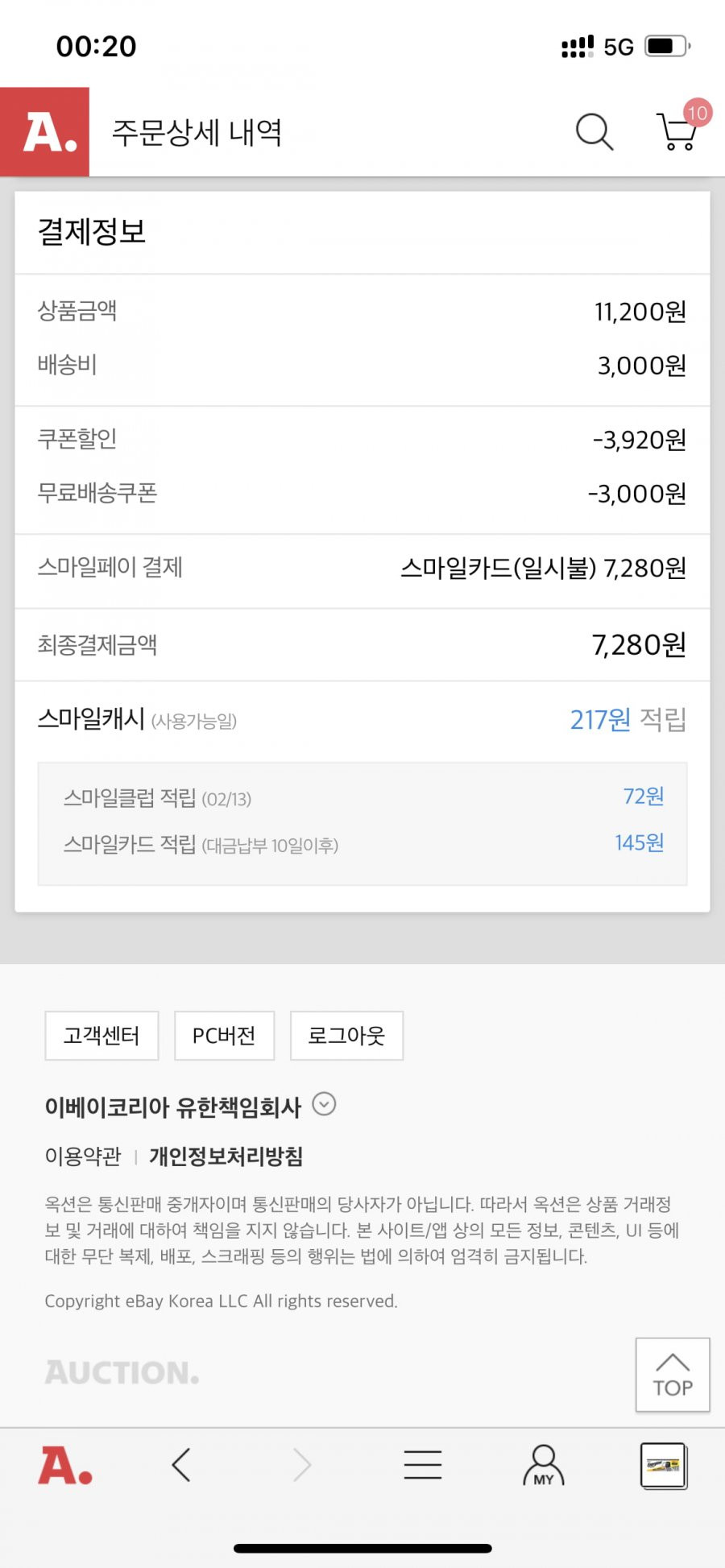Open search with the magnifier icon

coord(594,132)
